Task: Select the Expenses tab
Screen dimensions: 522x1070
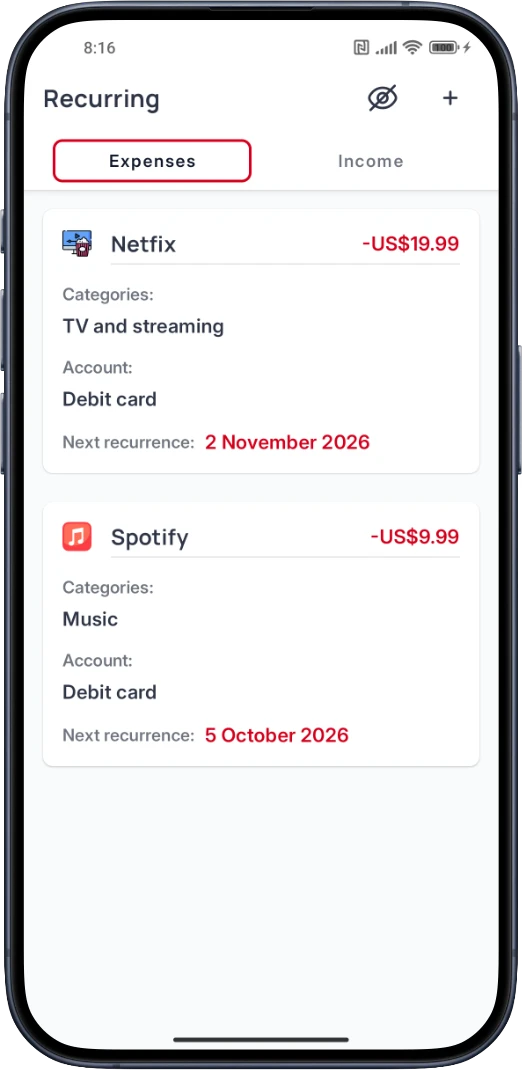Action: pyautogui.click(x=152, y=161)
